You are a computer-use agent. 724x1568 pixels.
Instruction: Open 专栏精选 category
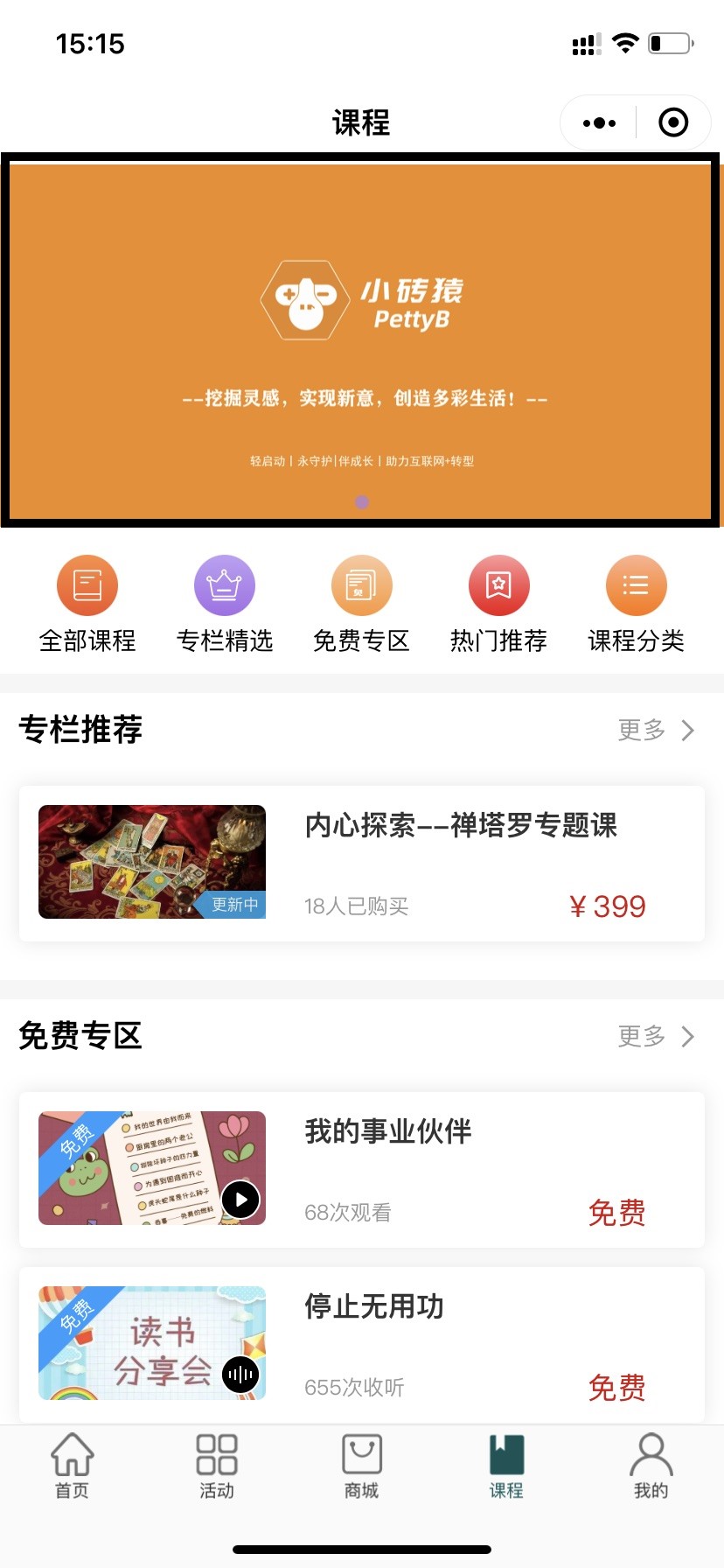pyautogui.click(x=225, y=604)
